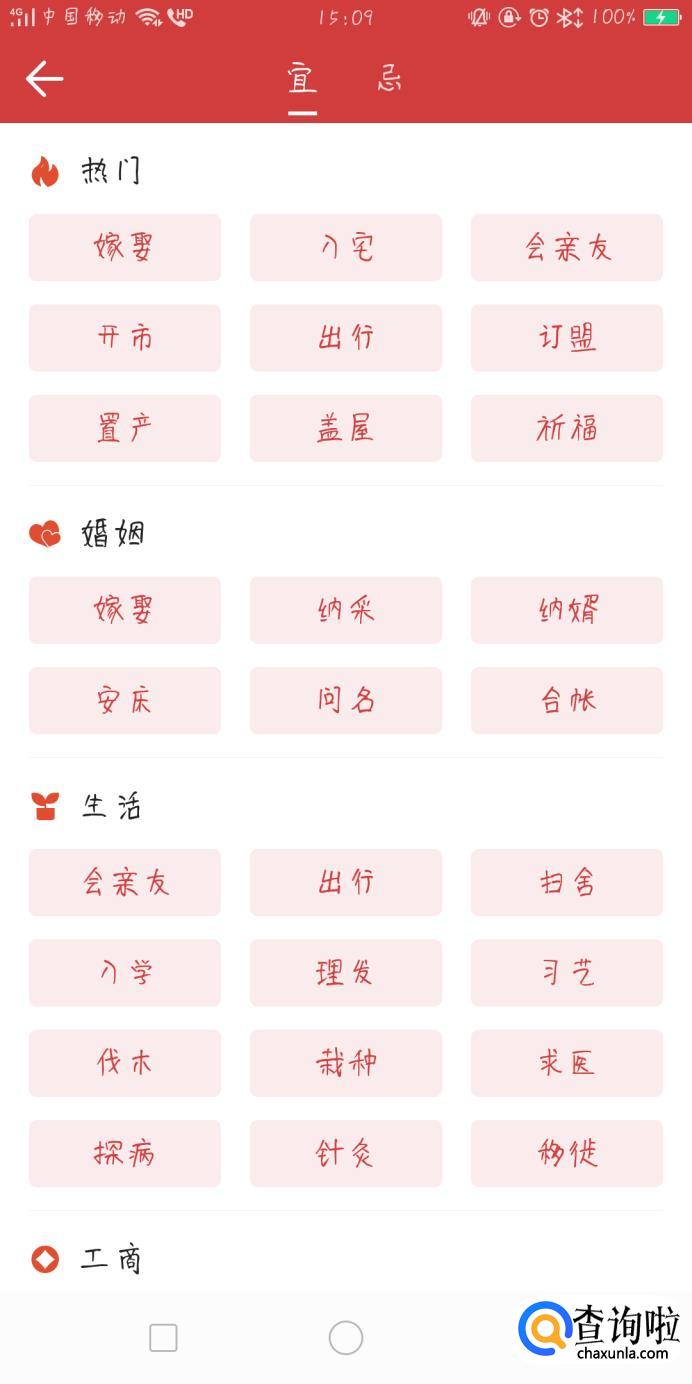Select the 扫舍 option
Screen dimensions: 692x1384
[x=567, y=882]
